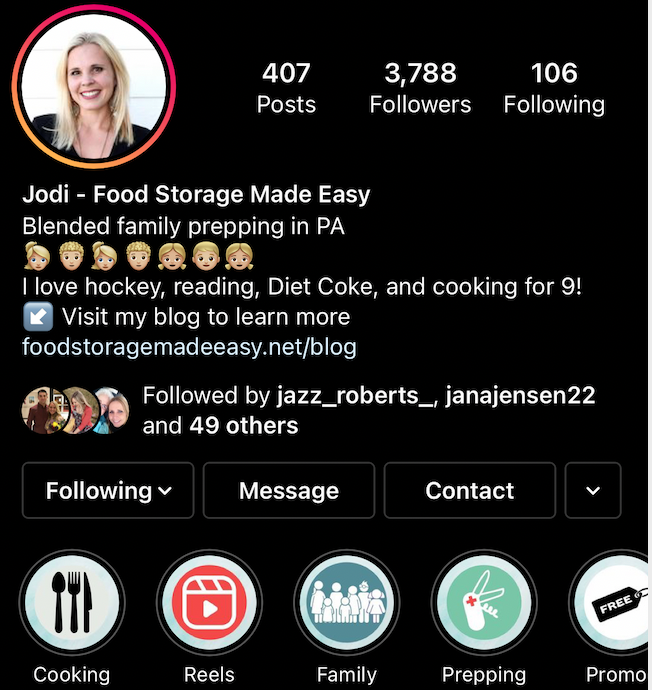View the 3,788 followers list
The width and height of the screenshot is (652, 690).
(420, 88)
